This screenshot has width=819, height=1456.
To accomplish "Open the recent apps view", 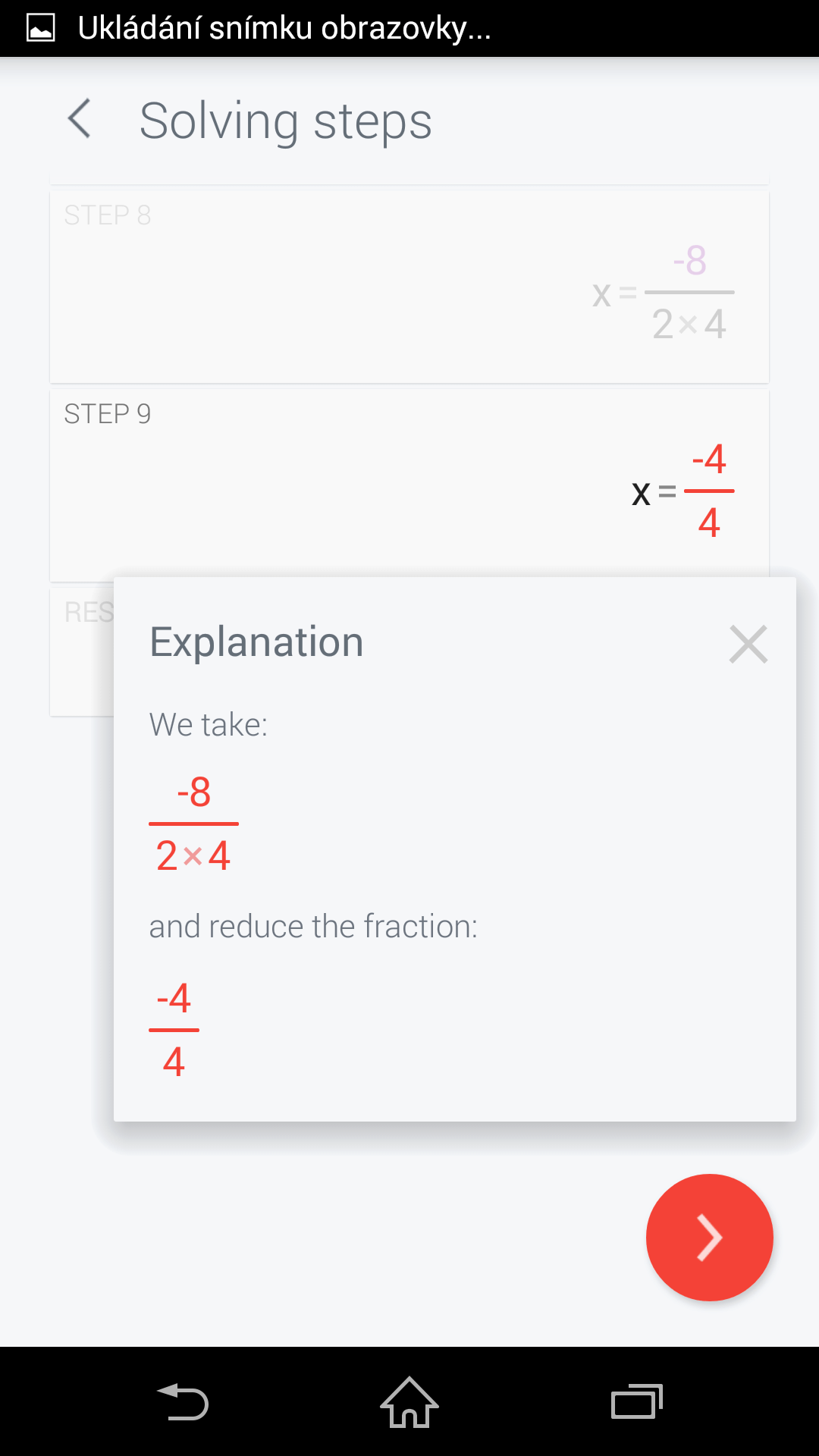I will tap(637, 1402).
